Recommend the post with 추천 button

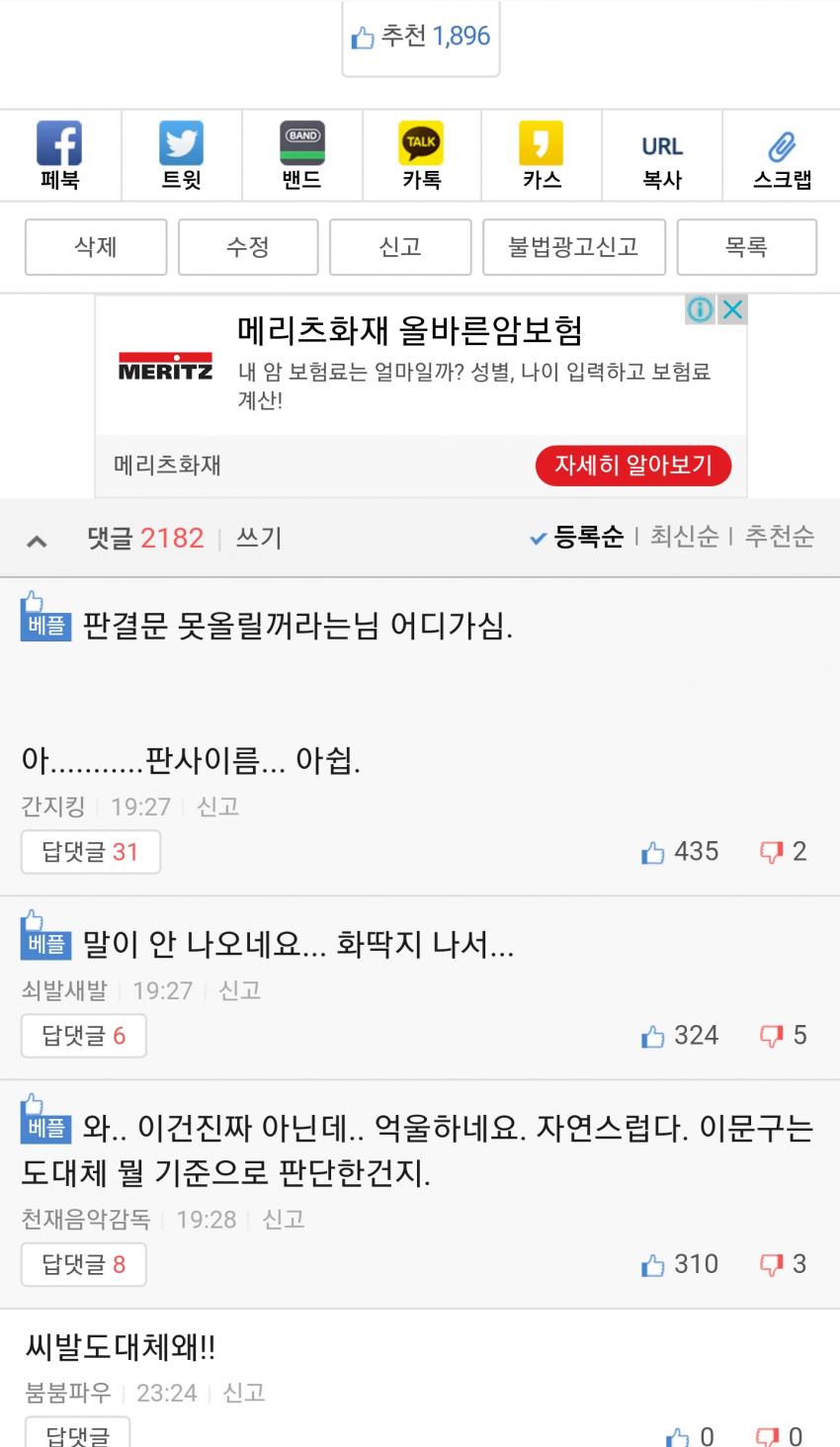tap(421, 38)
